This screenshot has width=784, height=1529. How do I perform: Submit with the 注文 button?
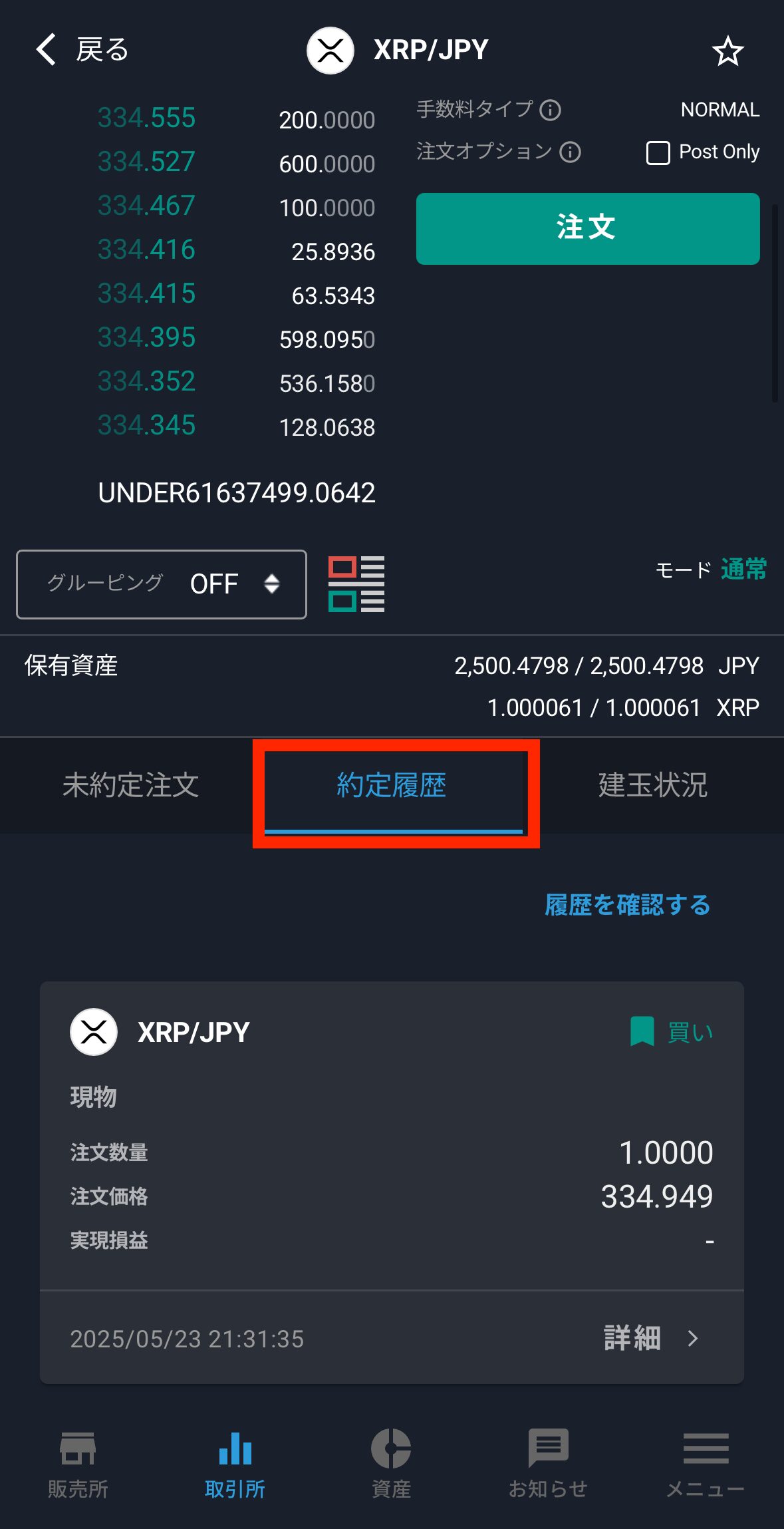[587, 228]
